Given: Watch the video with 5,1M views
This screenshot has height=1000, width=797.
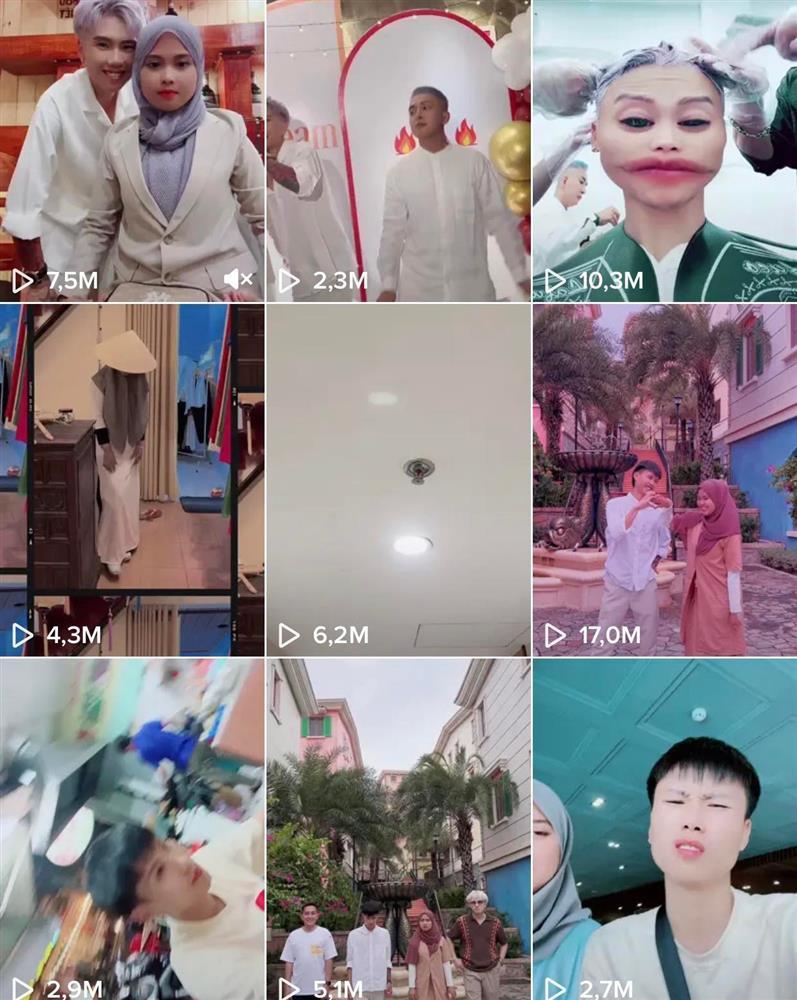Looking at the screenshot, I should [398, 828].
